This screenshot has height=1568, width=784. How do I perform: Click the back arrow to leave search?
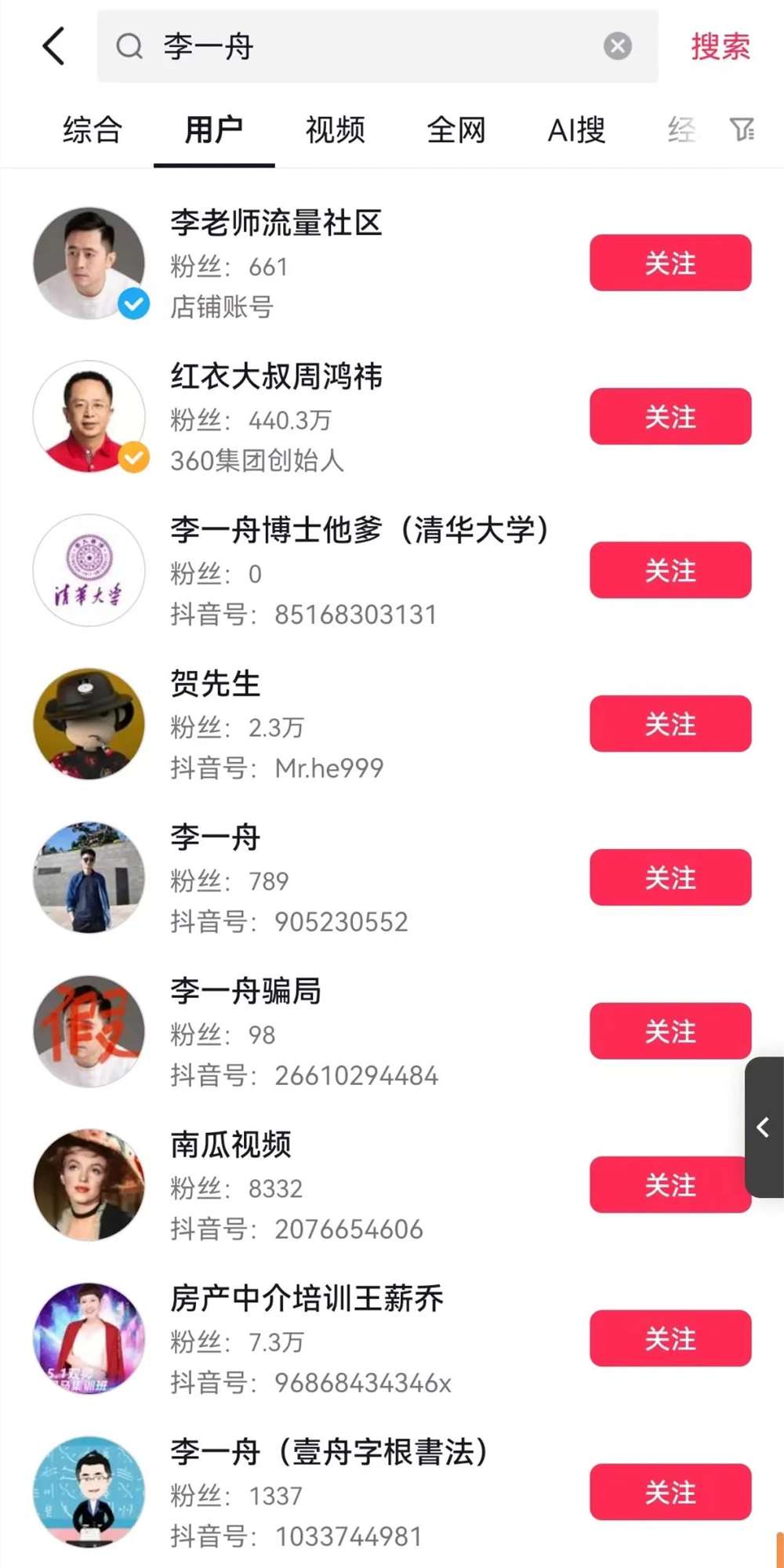click(53, 45)
